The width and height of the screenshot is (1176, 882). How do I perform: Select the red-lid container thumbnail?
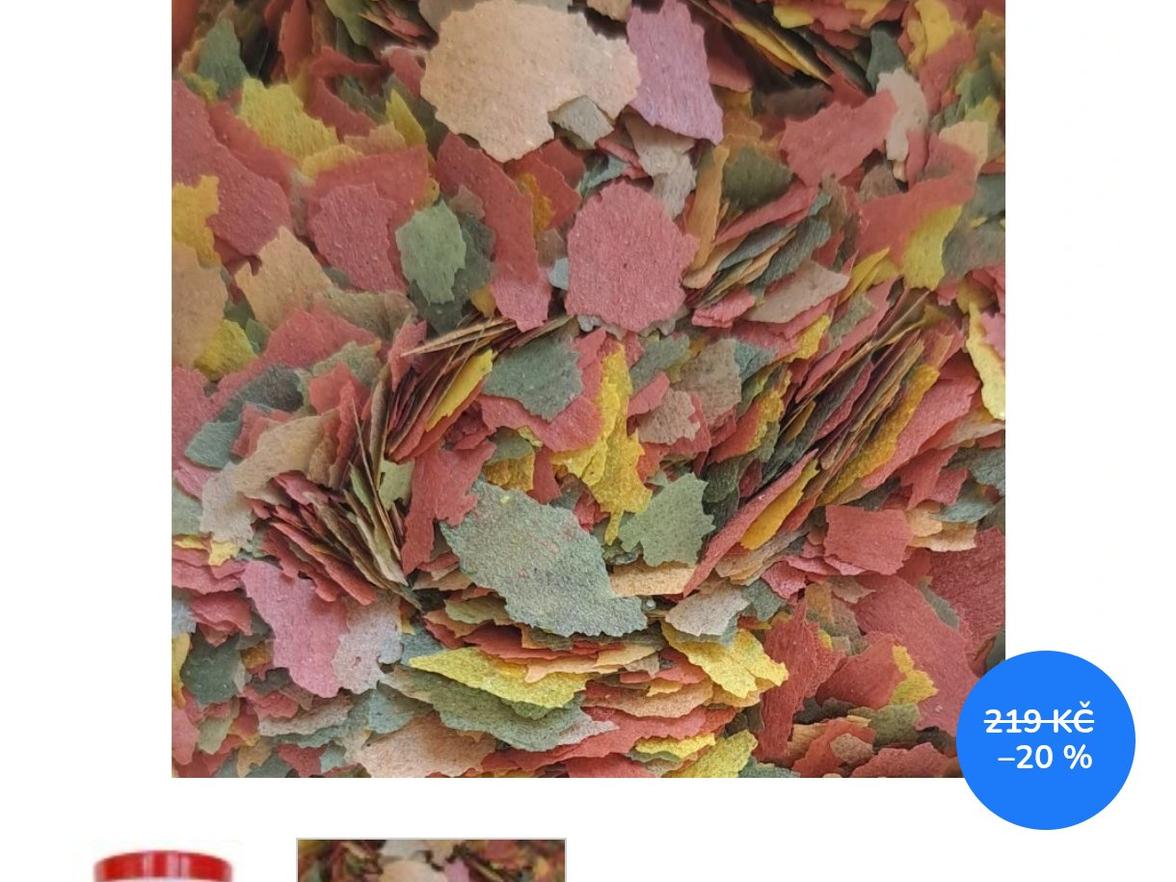(x=163, y=865)
